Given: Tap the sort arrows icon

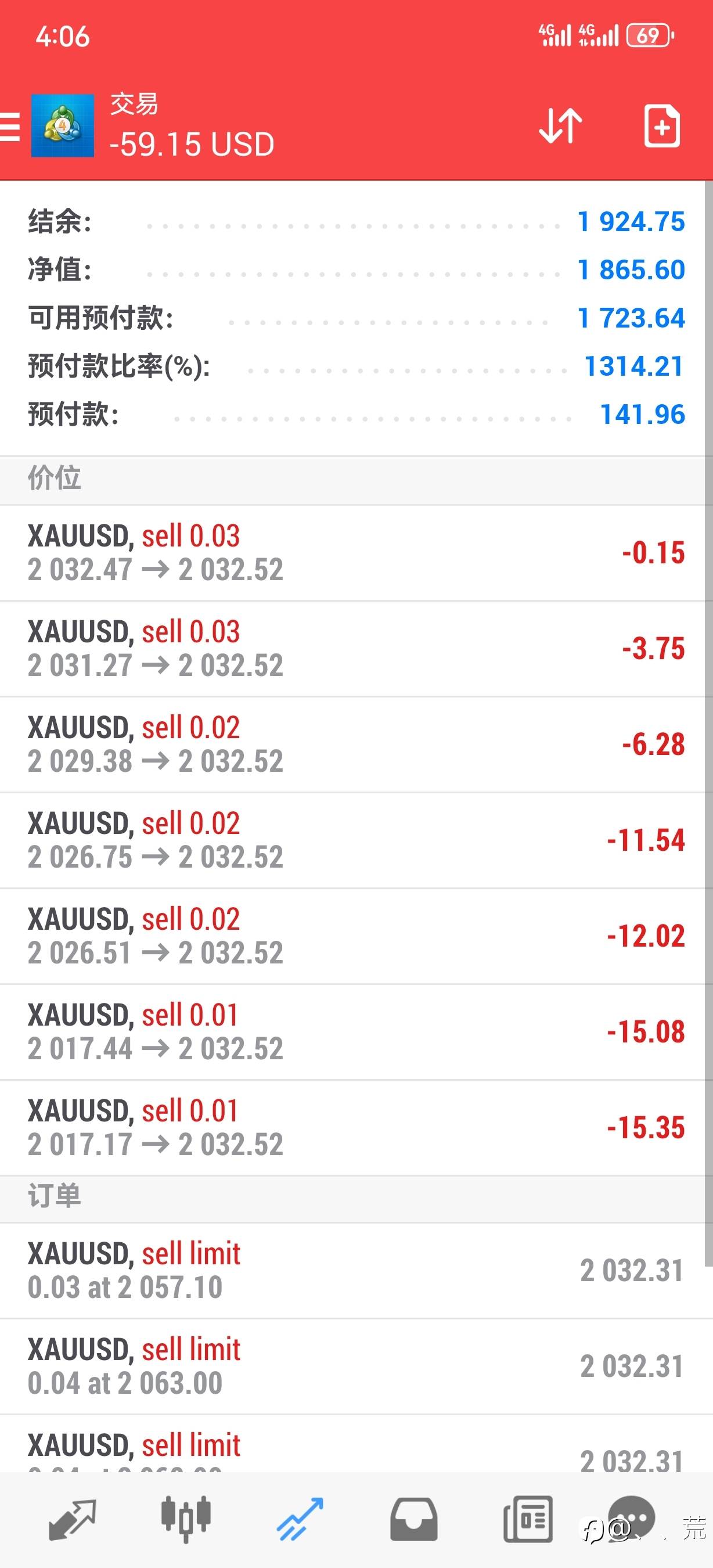Looking at the screenshot, I should tap(560, 126).
